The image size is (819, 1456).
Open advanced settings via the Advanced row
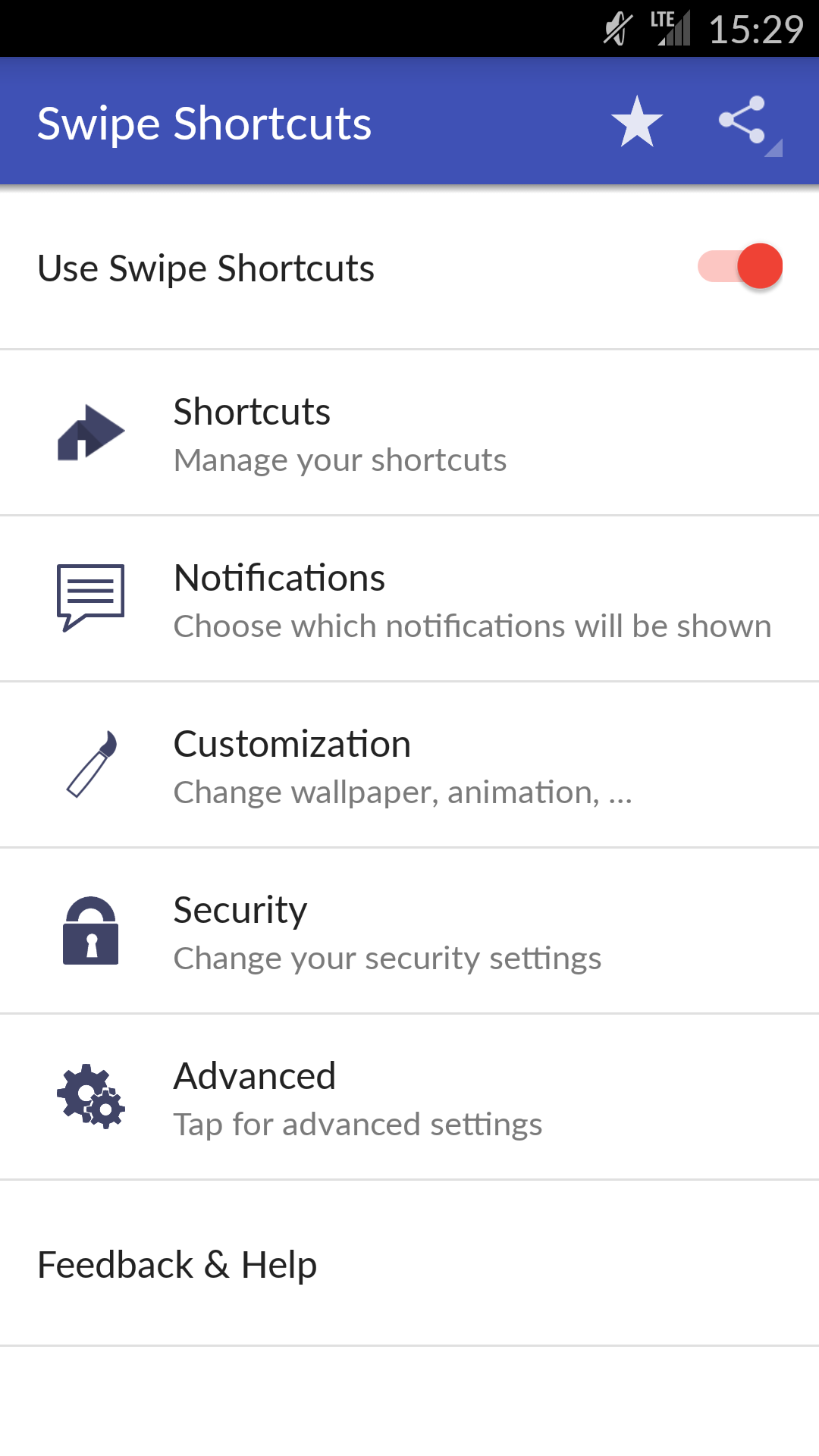[409, 1097]
